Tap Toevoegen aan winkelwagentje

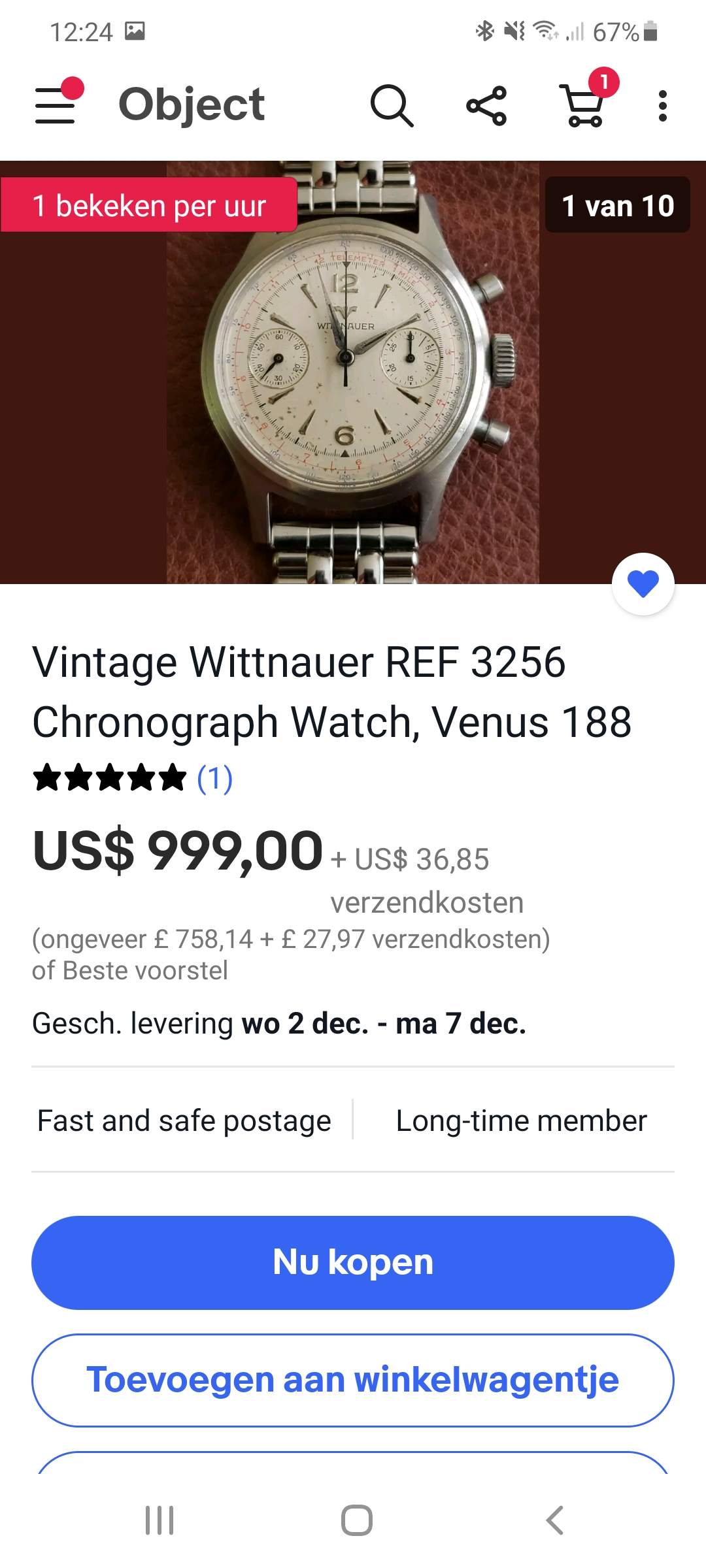(353, 1380)
